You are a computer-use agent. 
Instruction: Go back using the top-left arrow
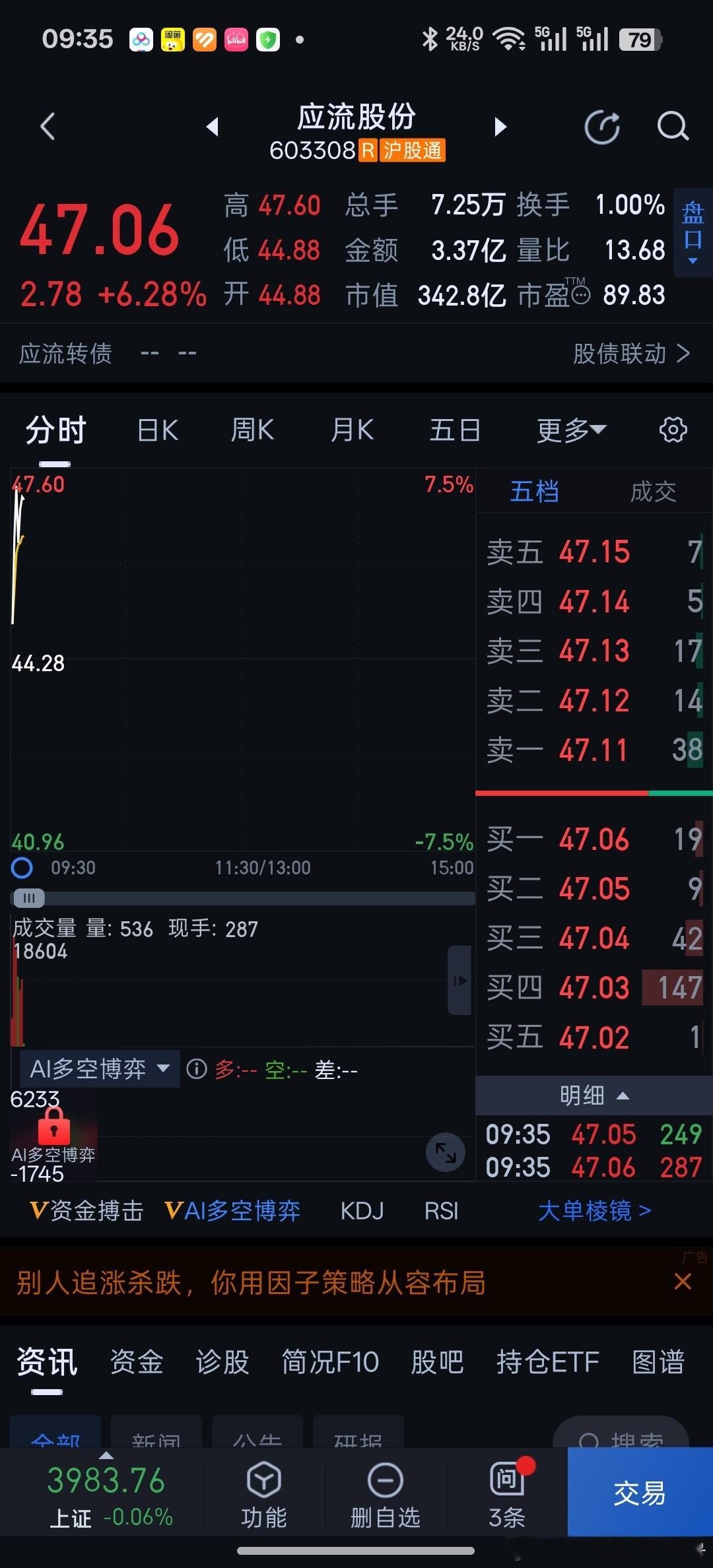pos(48,126)
